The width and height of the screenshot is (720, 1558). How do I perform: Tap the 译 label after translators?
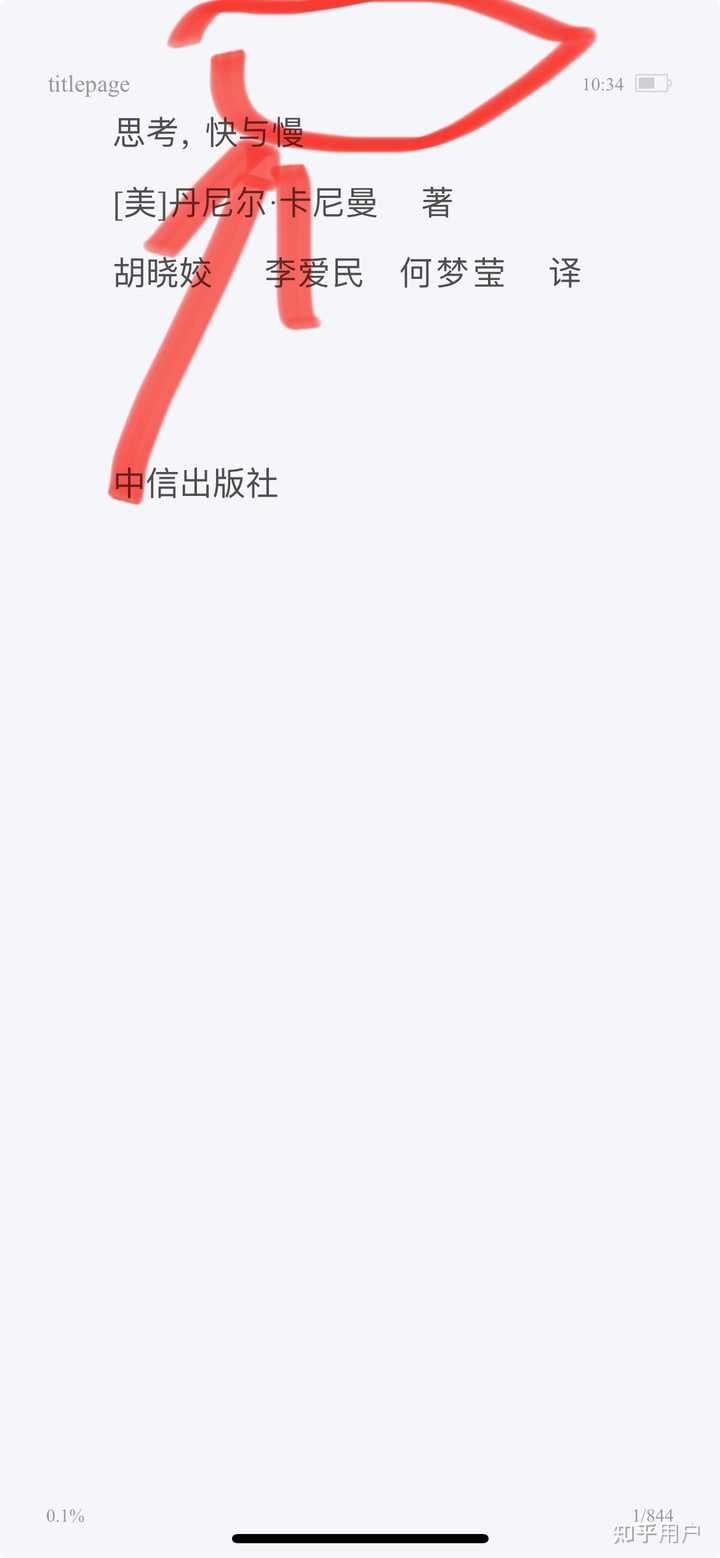(566, 273)
